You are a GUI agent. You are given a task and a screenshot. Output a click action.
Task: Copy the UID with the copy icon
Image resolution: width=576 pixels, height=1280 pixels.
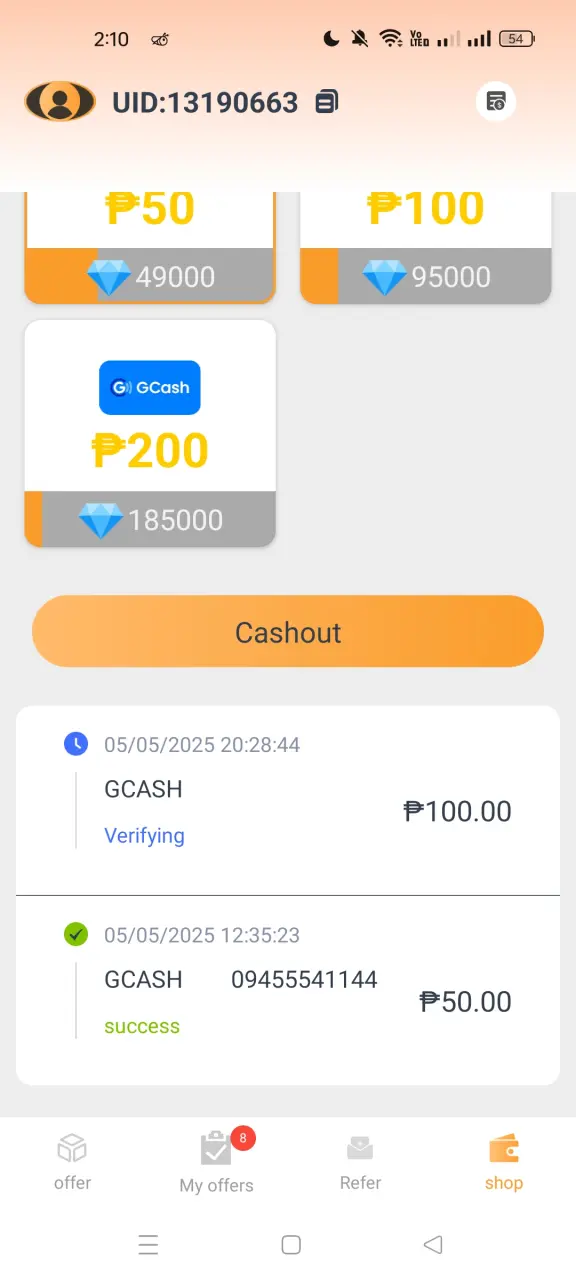pos(327,102)
